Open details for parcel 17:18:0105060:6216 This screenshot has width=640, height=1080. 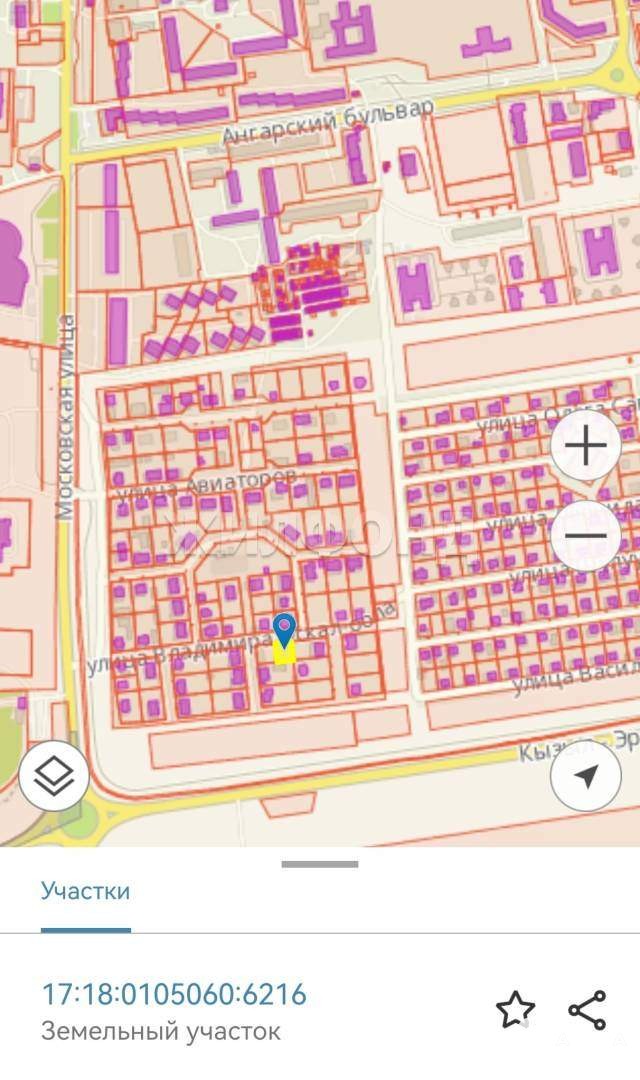(x=174, y=994)
